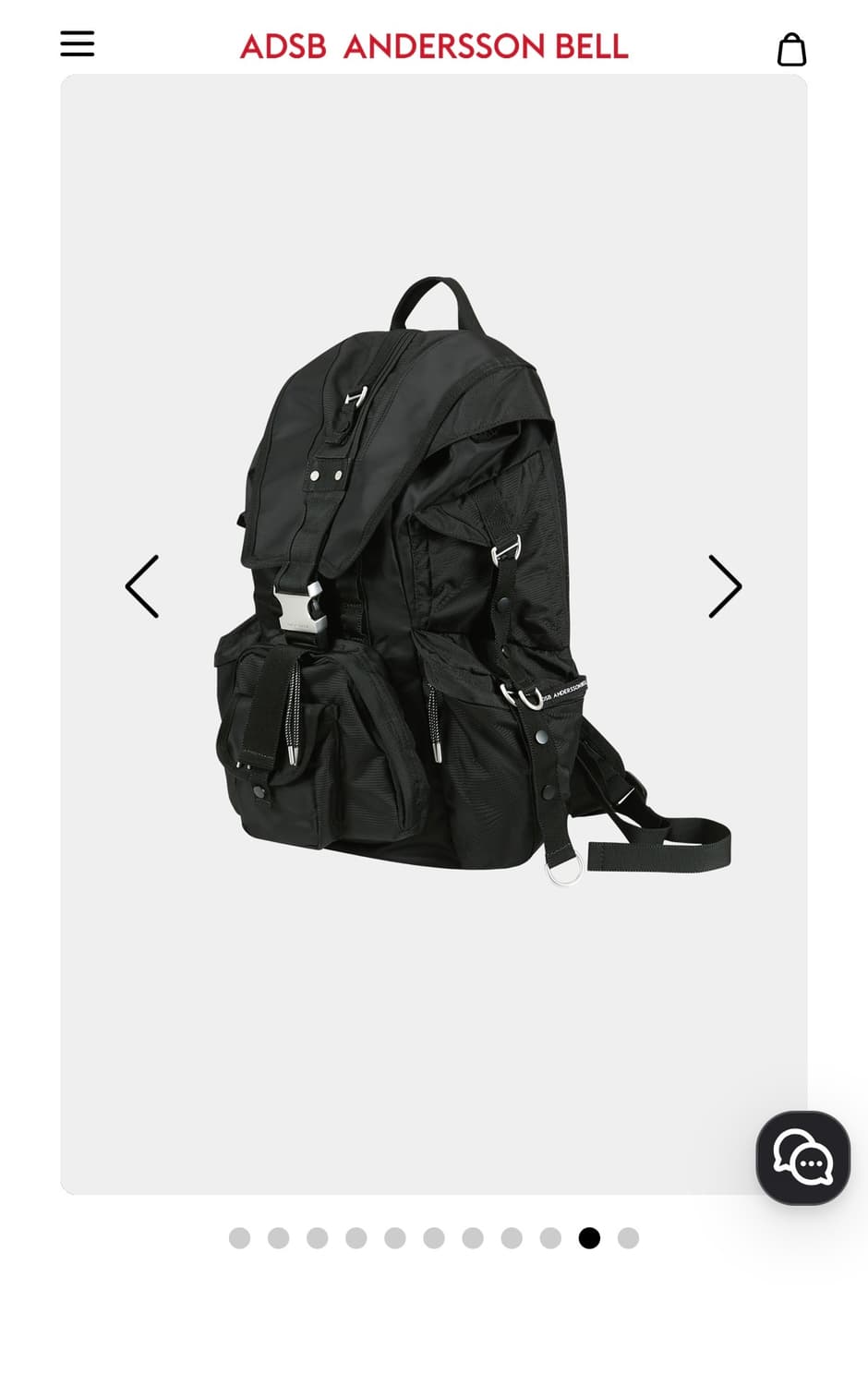This screenshot has height=1385, width=868.
Task: Select the bag icon in the top right corner
Action: point(791,47)
